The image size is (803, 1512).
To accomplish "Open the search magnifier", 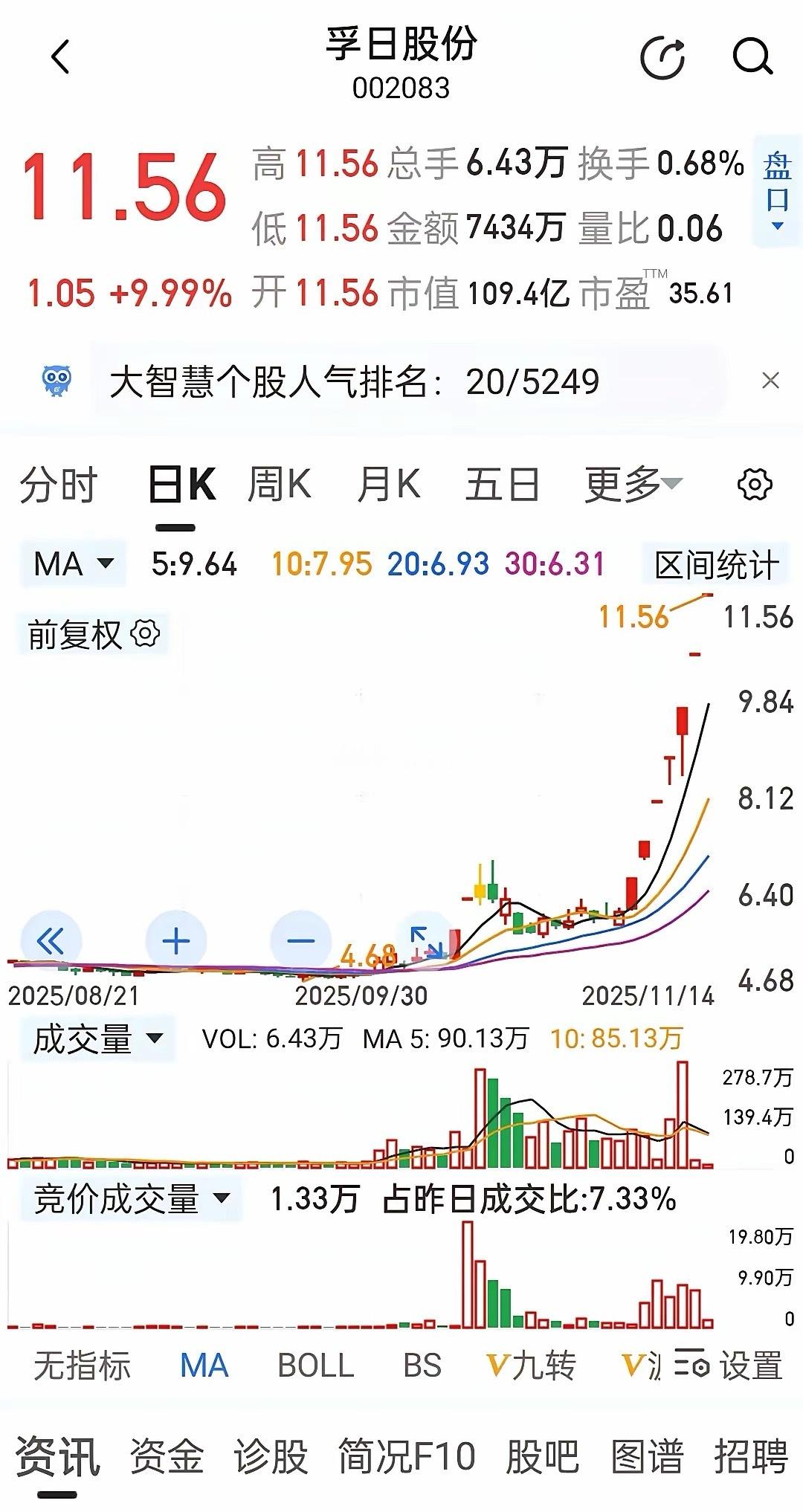I will pos(752,57).
